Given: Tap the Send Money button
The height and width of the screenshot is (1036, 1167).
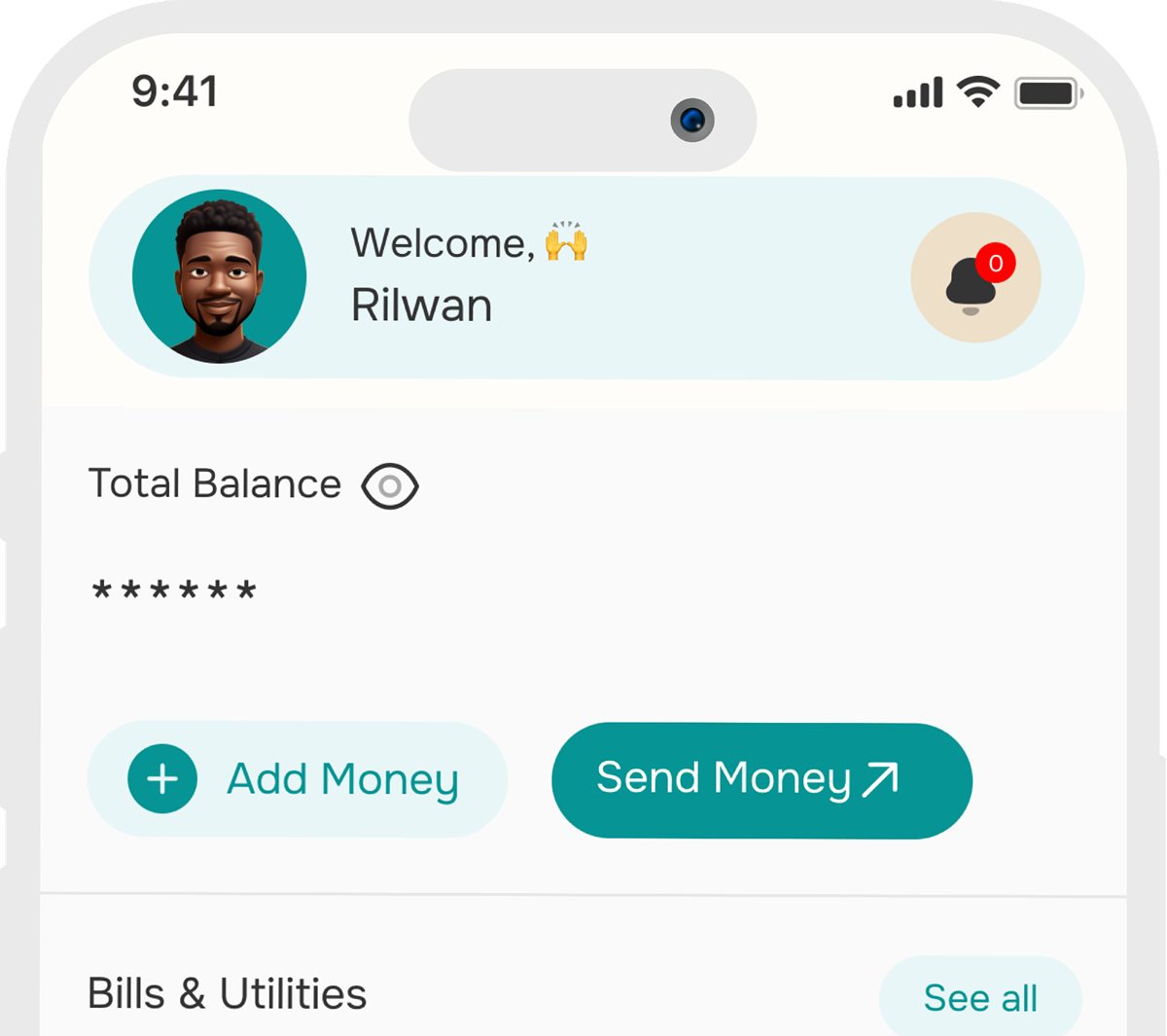Looking at the screenshot, I should [761, 780].
